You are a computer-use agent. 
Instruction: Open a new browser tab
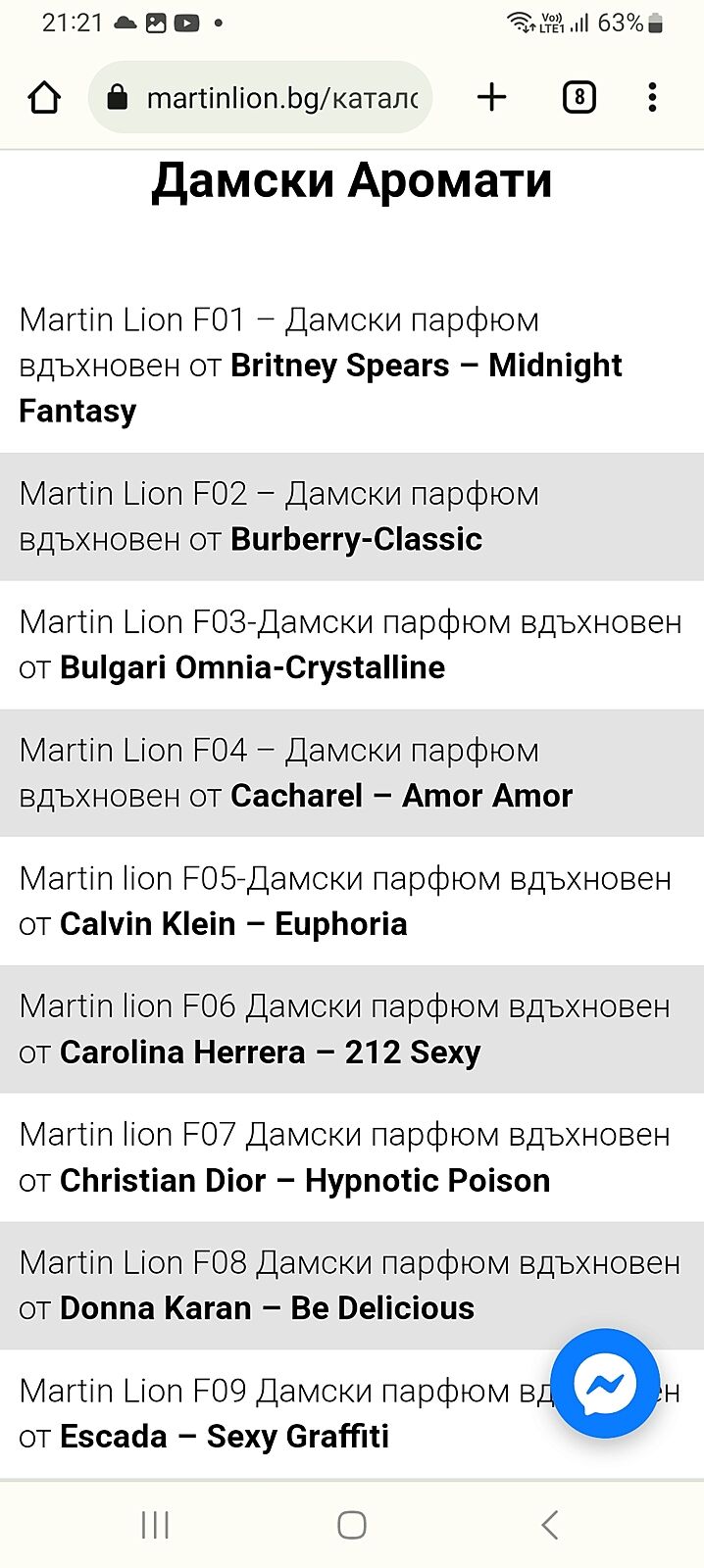492,97
